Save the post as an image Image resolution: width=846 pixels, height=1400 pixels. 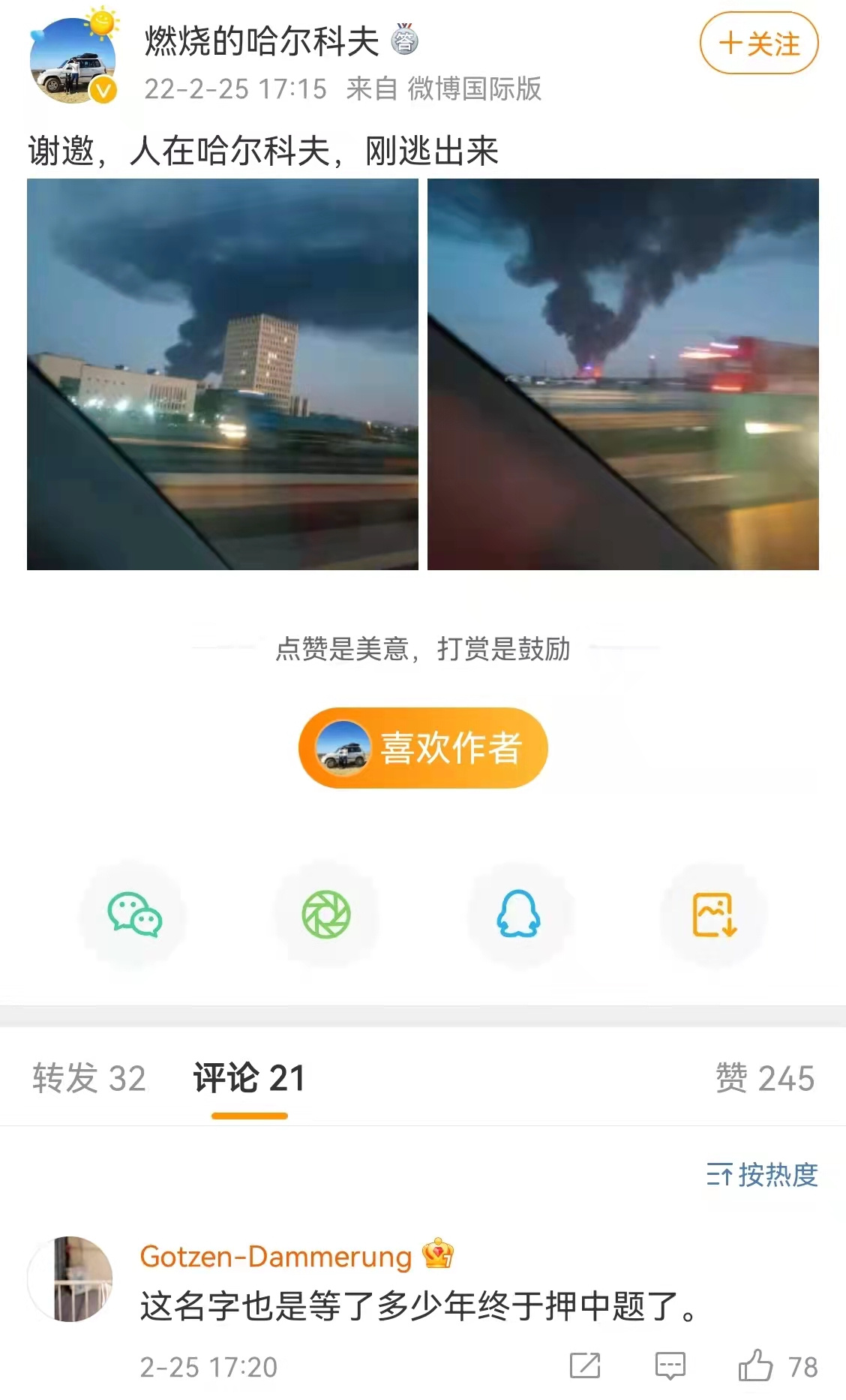point(713,914)
